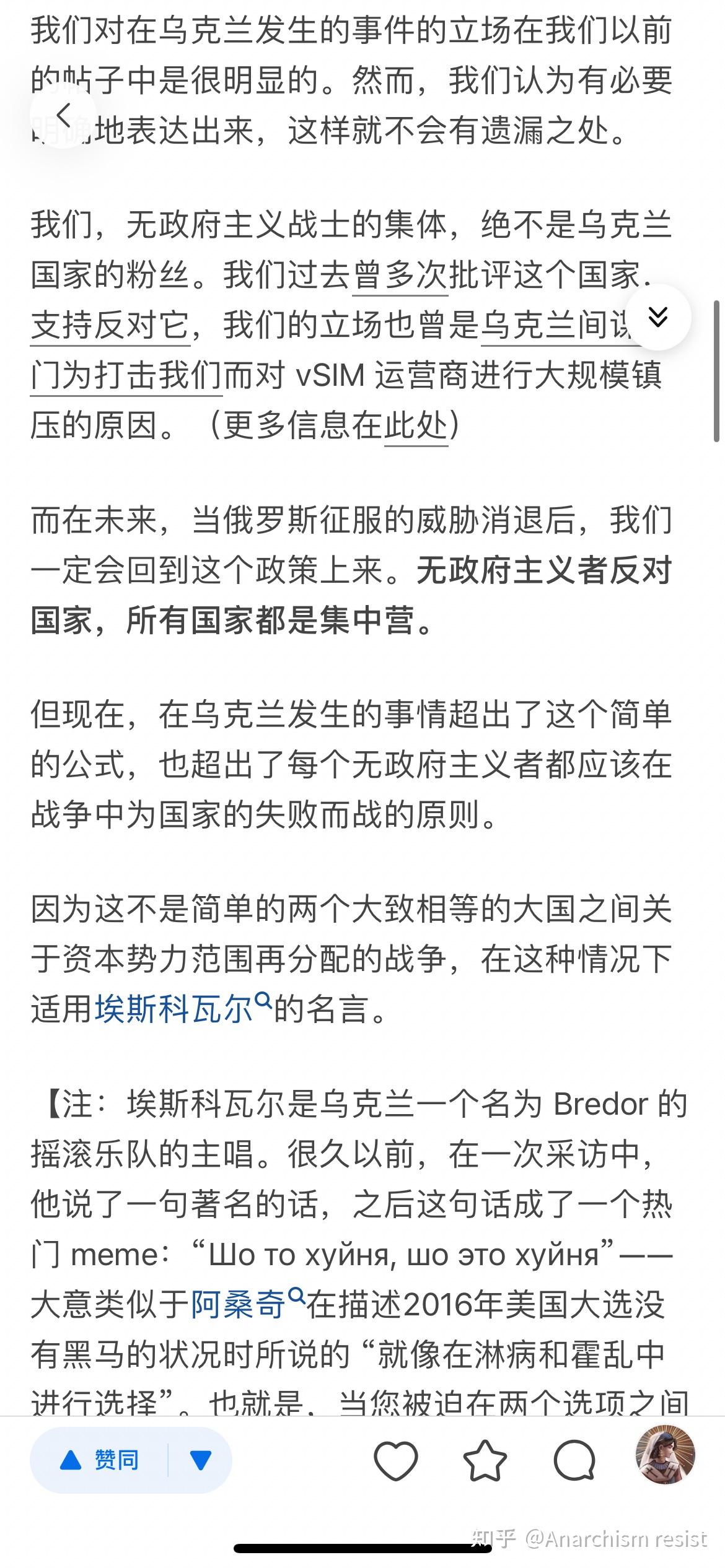The image size is (725, 1568).
Task: Upvote with the 赞同 button
Action: [99, 1460]
